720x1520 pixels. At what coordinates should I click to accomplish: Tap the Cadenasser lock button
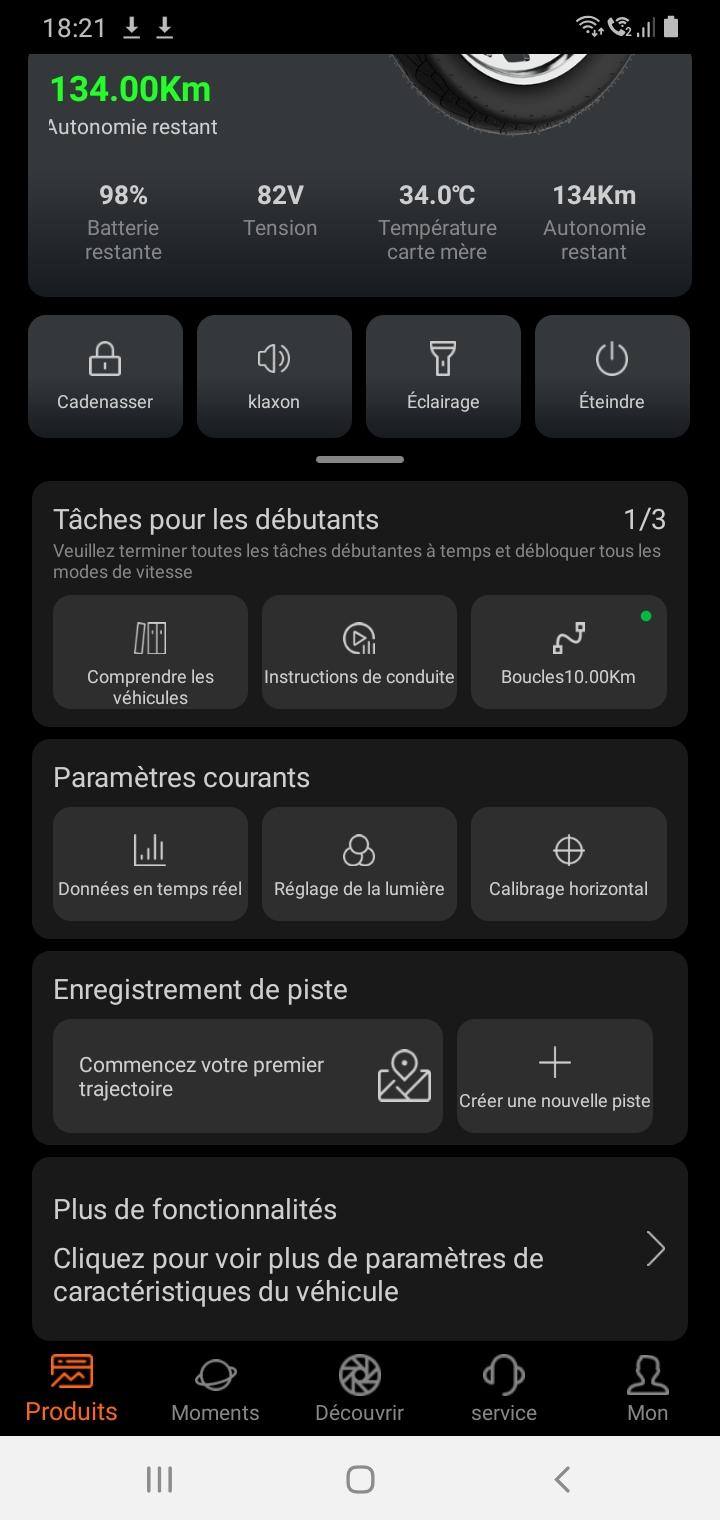pyautogui.click(x=105, y=376)
